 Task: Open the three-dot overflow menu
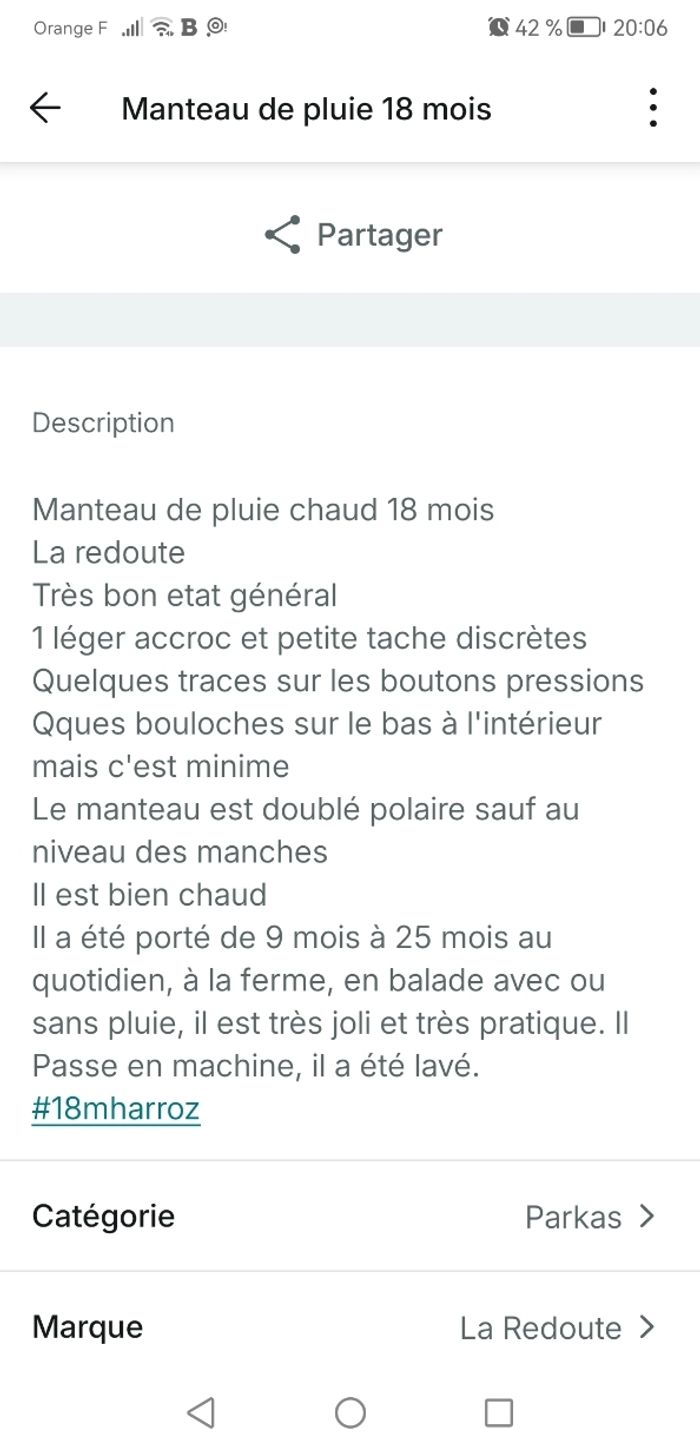coord(652,108)
